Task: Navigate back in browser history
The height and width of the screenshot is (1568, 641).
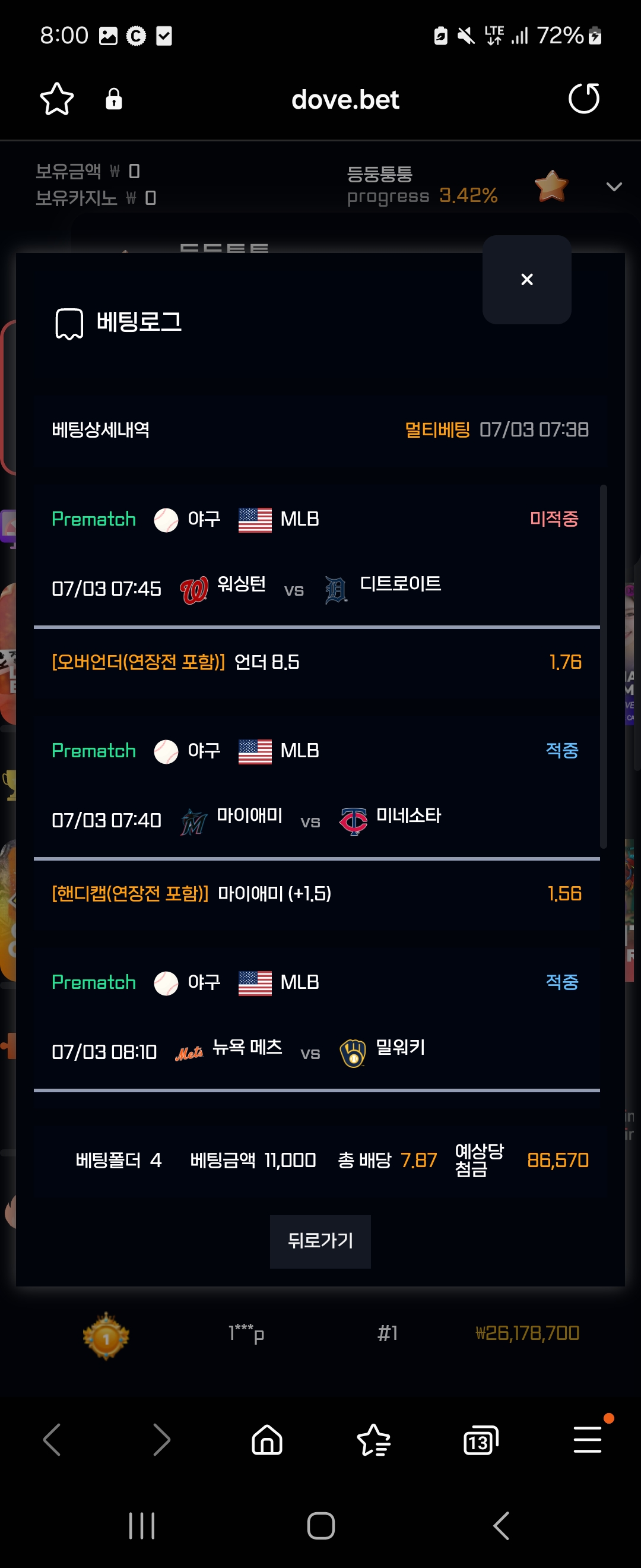Action: [x=52, y=1440]
